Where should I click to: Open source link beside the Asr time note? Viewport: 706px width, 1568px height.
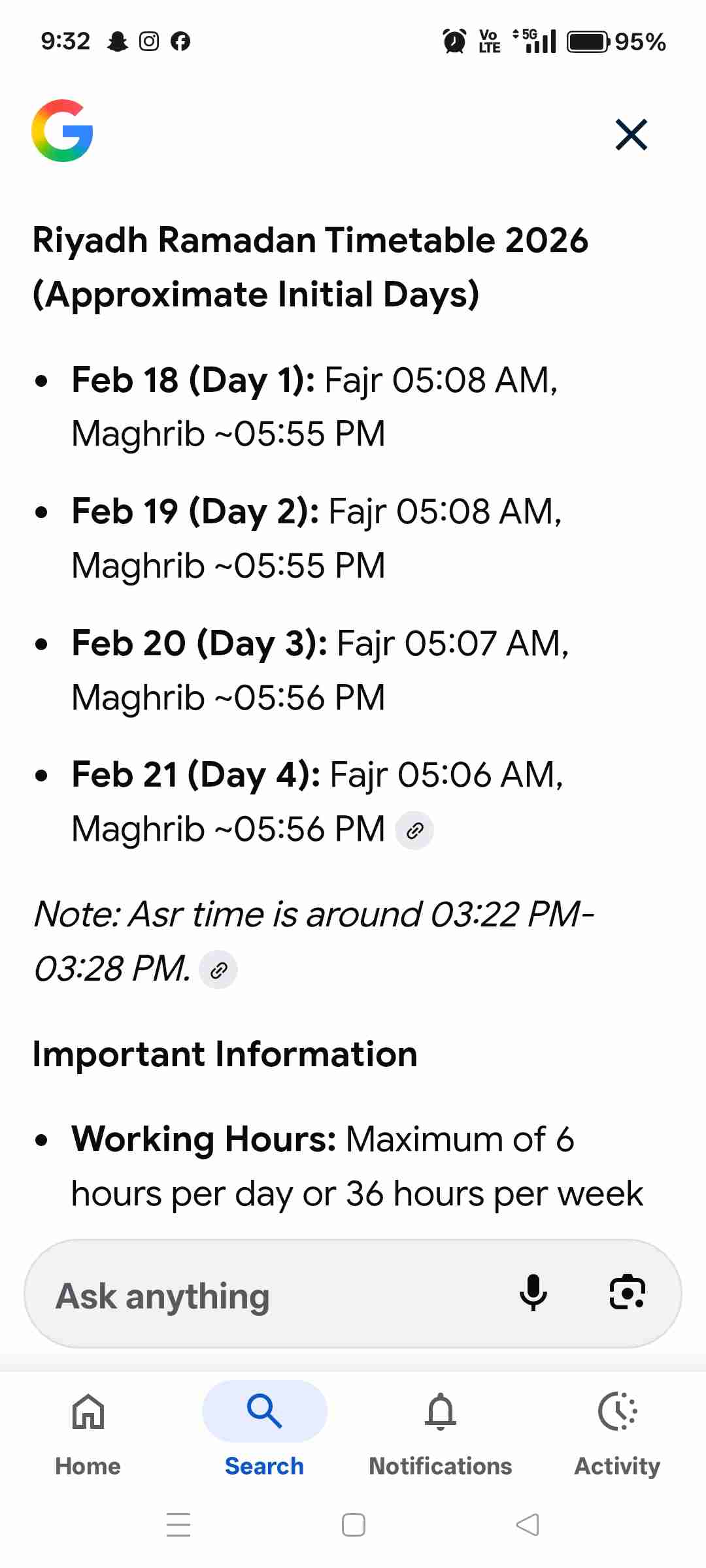(x=218, y=970)
